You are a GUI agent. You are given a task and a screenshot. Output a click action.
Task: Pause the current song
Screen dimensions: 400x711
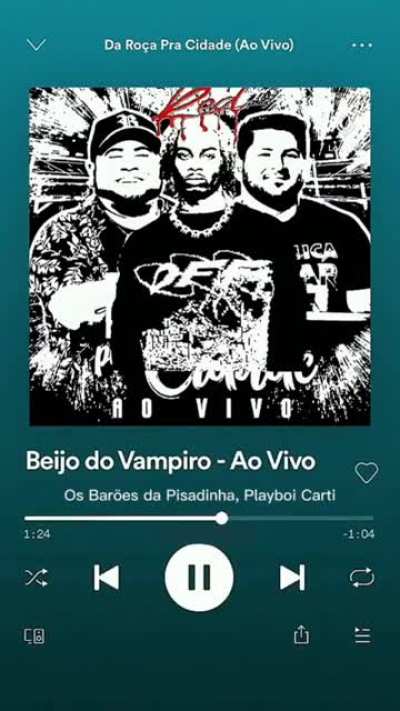(x=200, y=578)
